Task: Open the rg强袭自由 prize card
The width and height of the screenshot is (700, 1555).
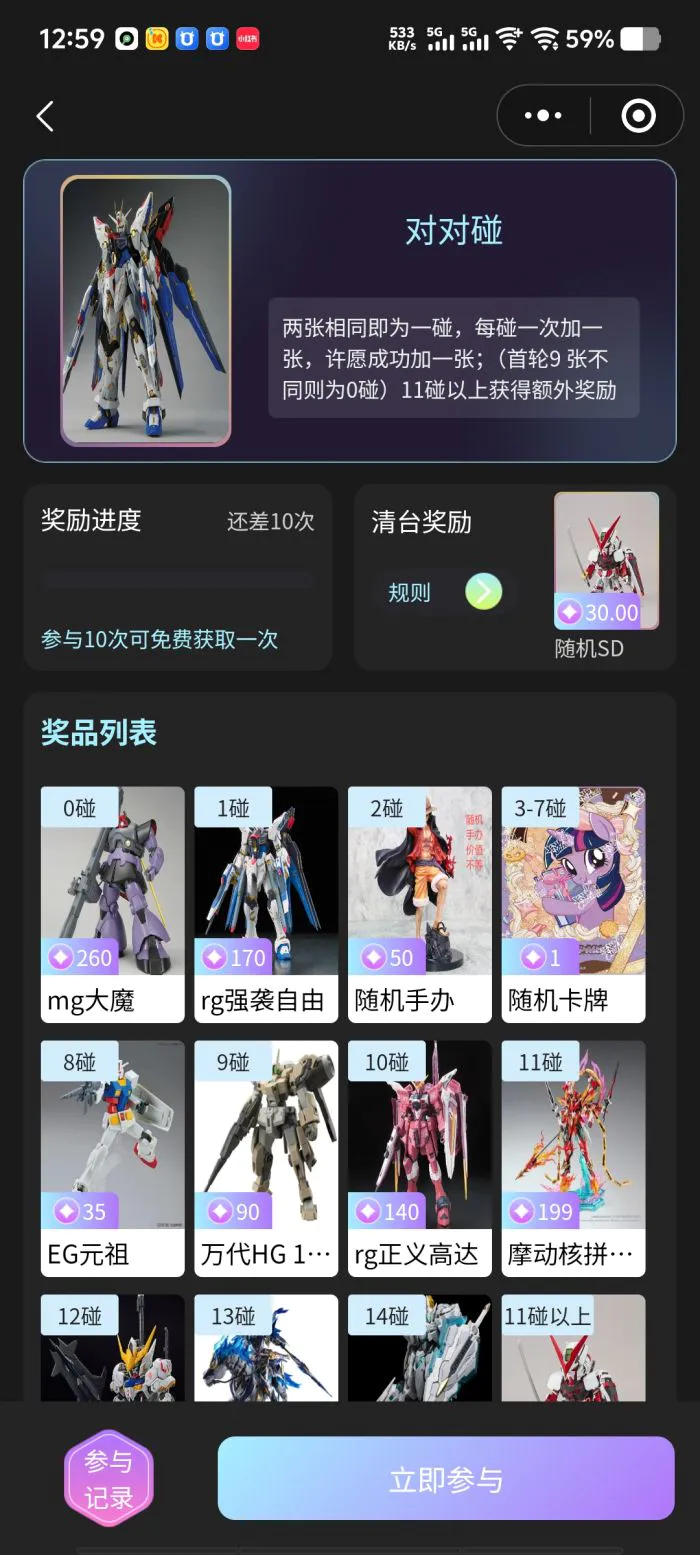Action: pyautogui.click(x=266, y=904)
